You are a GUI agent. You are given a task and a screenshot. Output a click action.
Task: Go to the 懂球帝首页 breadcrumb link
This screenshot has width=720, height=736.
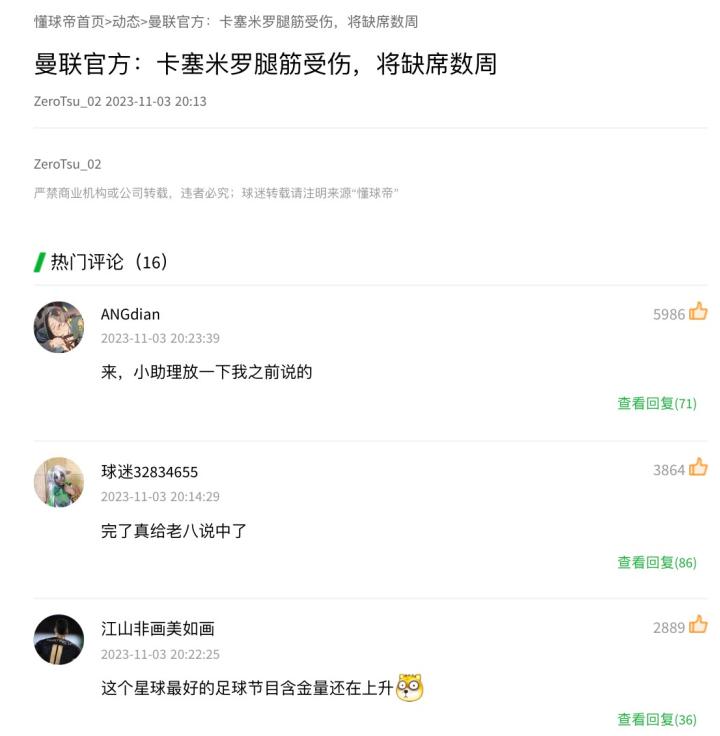pyautogui.click(x=69, y=21)
